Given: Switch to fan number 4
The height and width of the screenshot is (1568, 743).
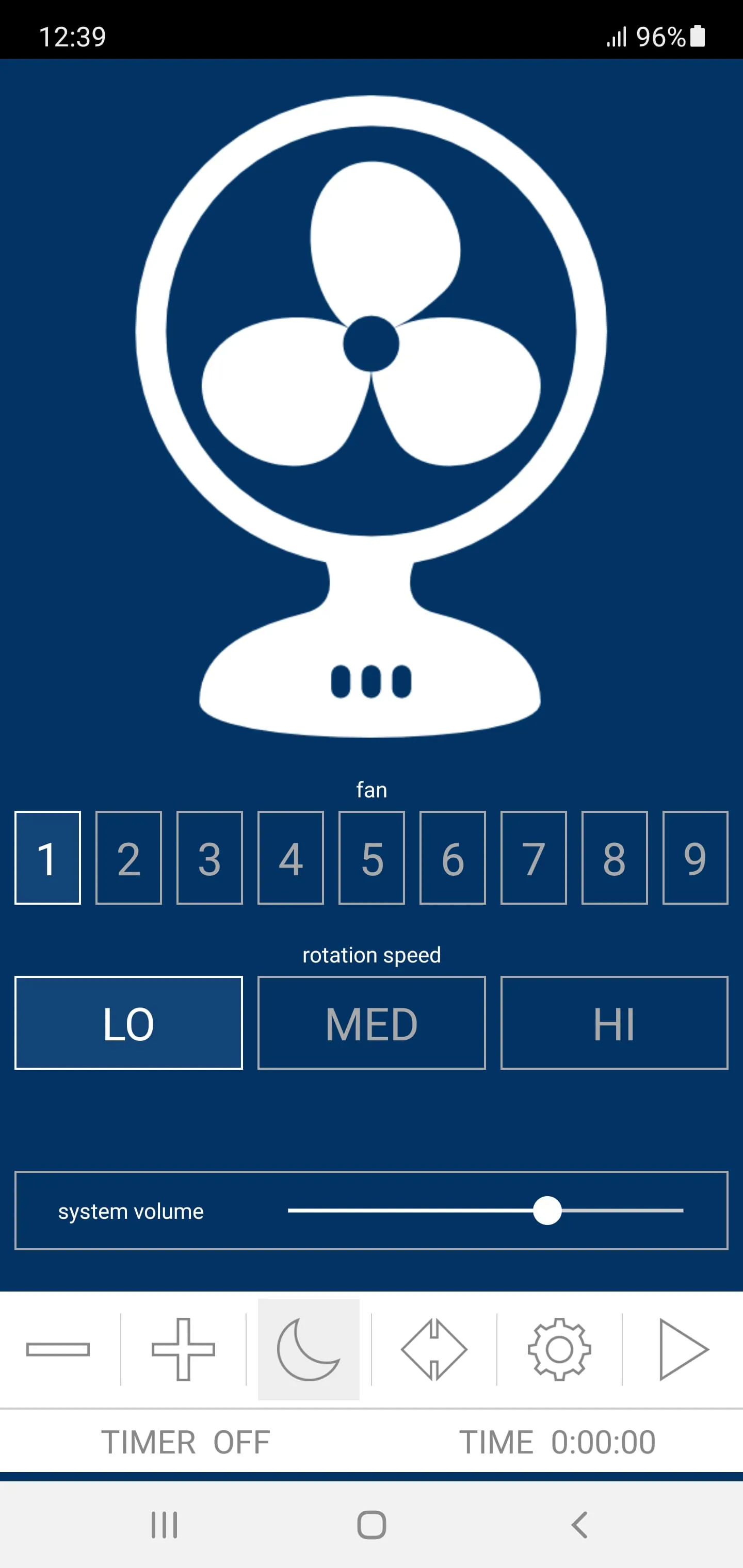Looking at the screenshot, I should [290, 858].
